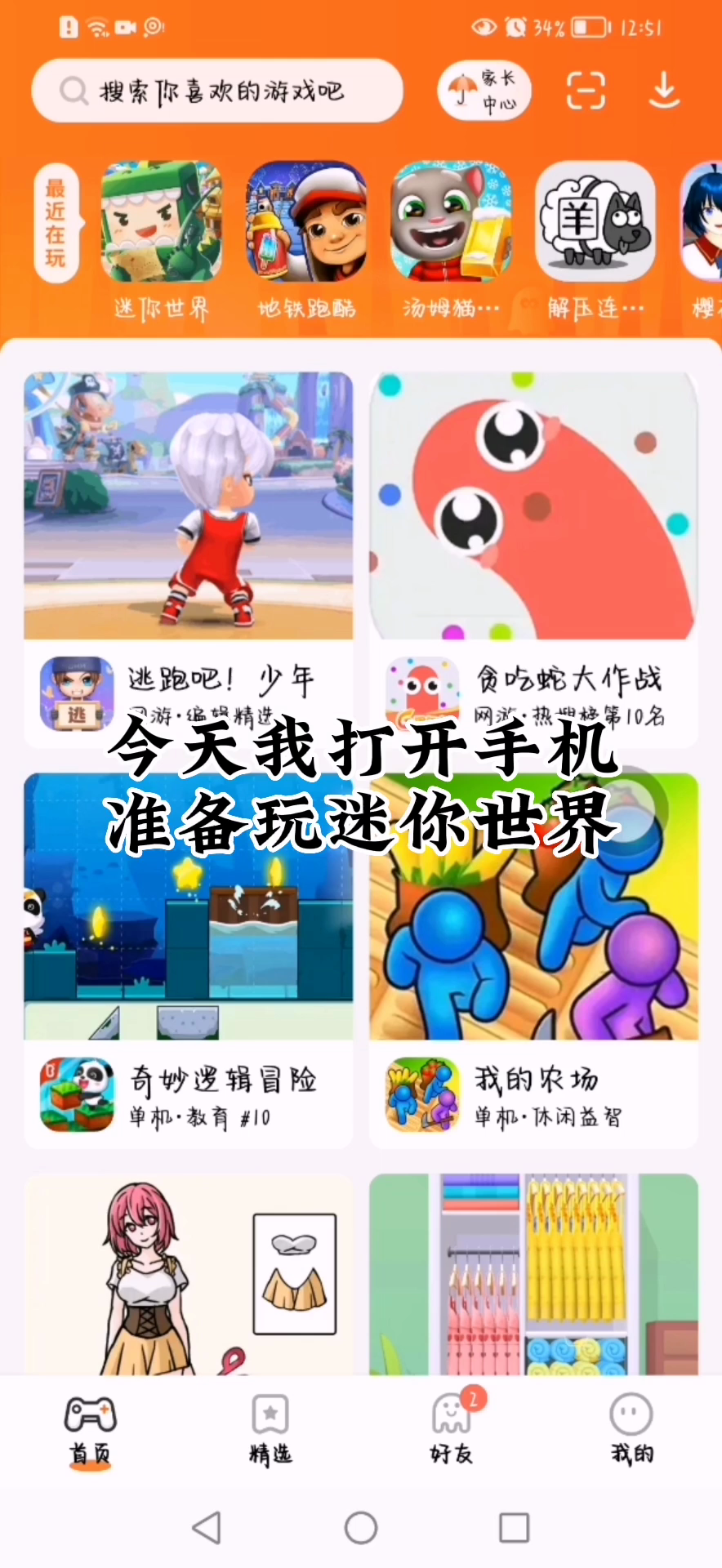Viewport: 722px width, 1568px height.
Task: Open the dress-up girl game card
Action: coord(189,1274)
